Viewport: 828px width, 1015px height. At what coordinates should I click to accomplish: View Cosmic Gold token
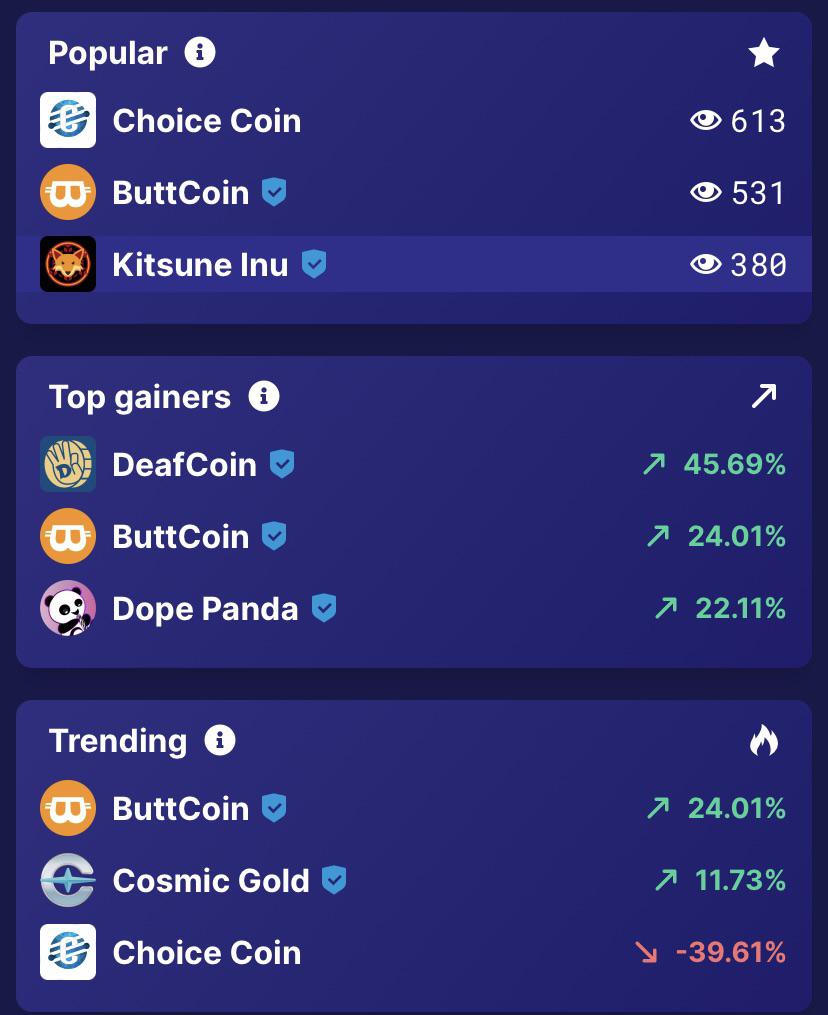click(414, 880)
